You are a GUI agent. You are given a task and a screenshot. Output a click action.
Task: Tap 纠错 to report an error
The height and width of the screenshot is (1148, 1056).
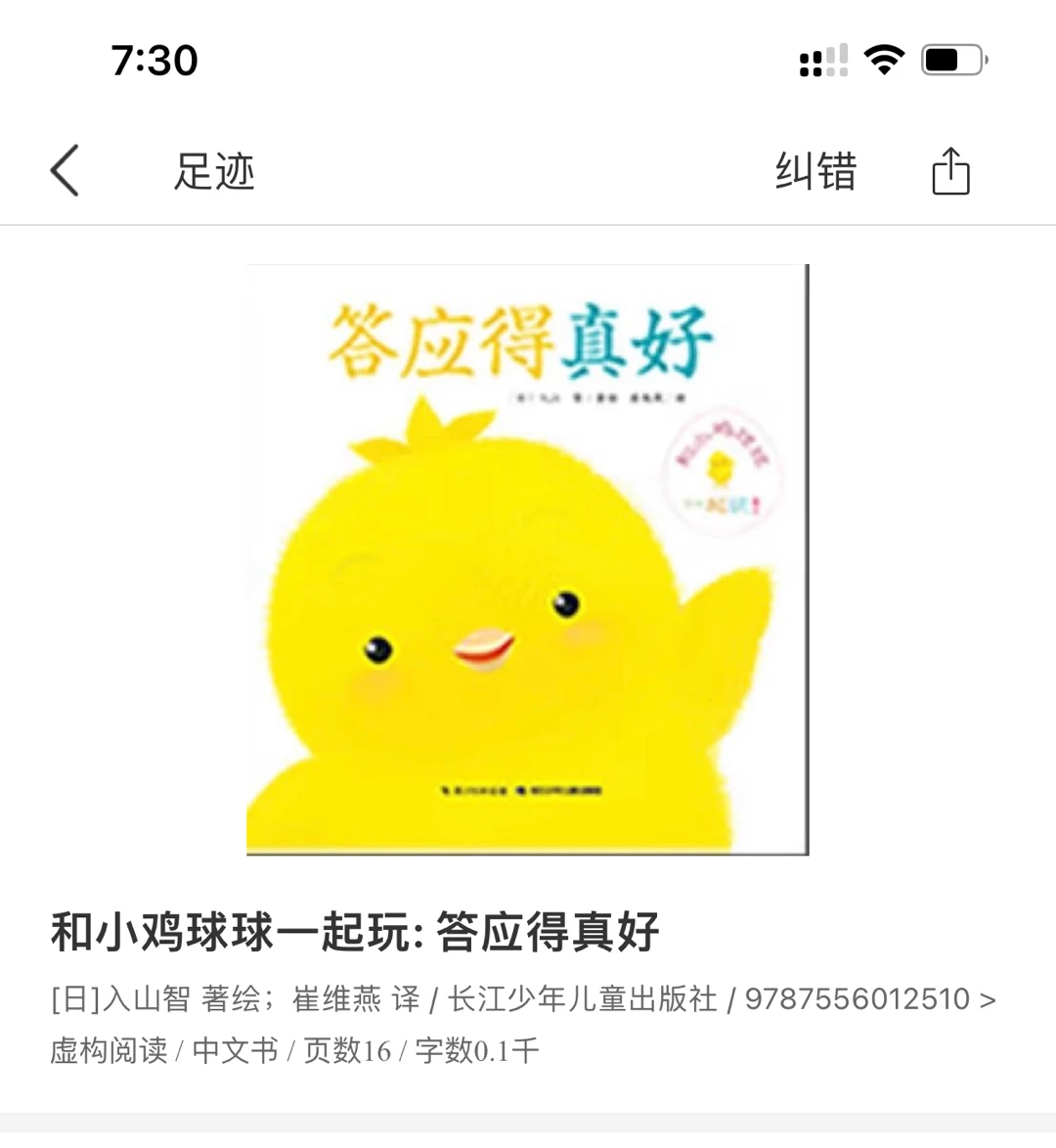815,172
